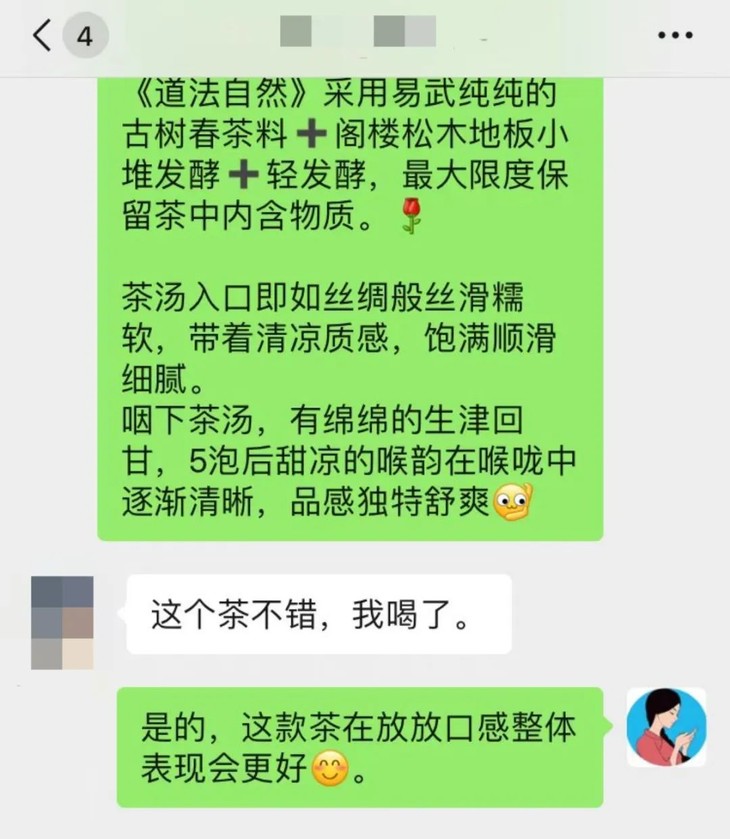Open the three-dot chat settings menu
The height and width of the screenshot is (839, 730).
point(676,35)
